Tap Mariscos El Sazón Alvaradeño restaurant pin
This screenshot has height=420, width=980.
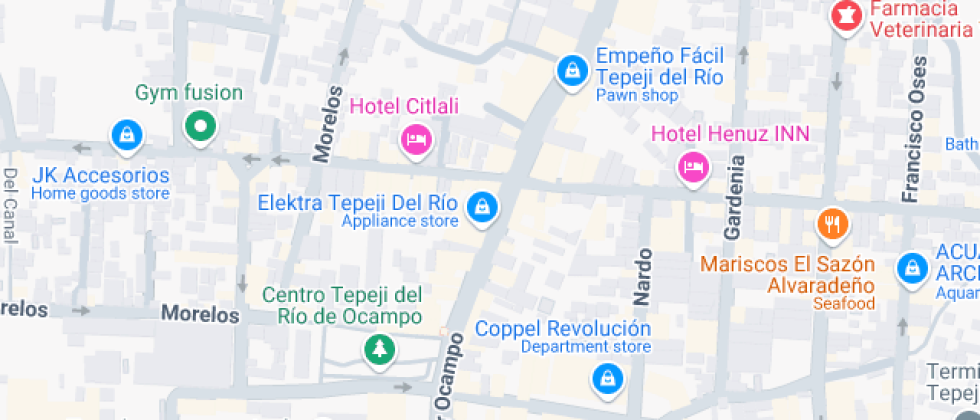[x=832, y=224]
